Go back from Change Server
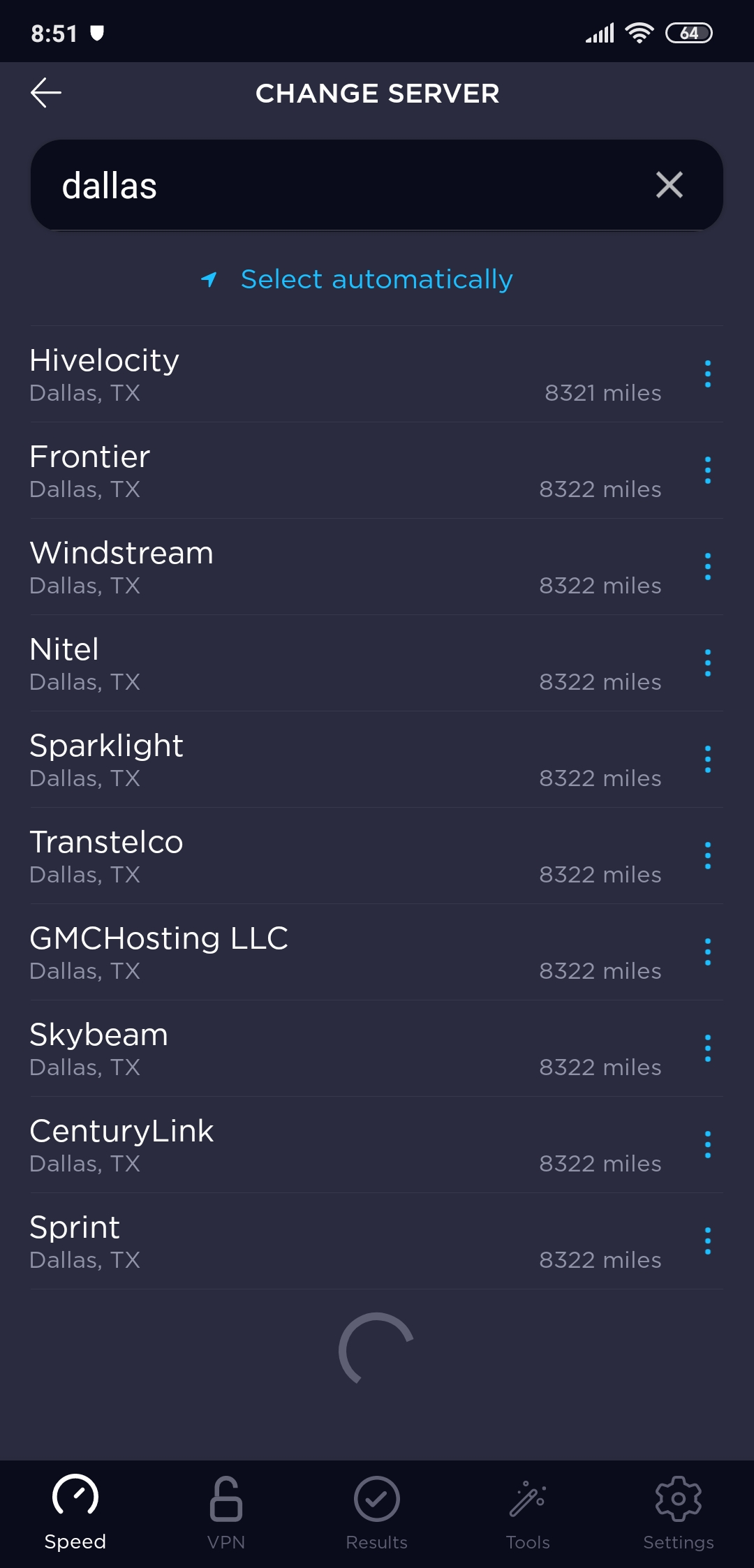This screenshot has height=1568, width=754. tap(46, 93)
